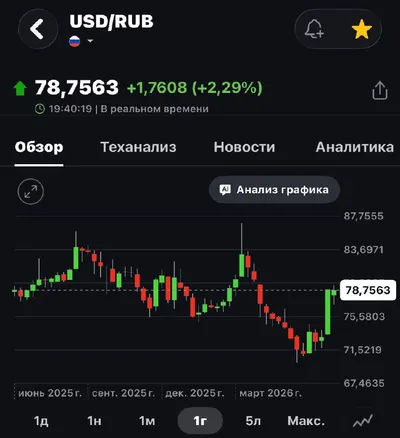Image resolution: width=400 pixels, height=438 pixels.
Task: Open the Новости tab
Action: (x=244, y=147)
